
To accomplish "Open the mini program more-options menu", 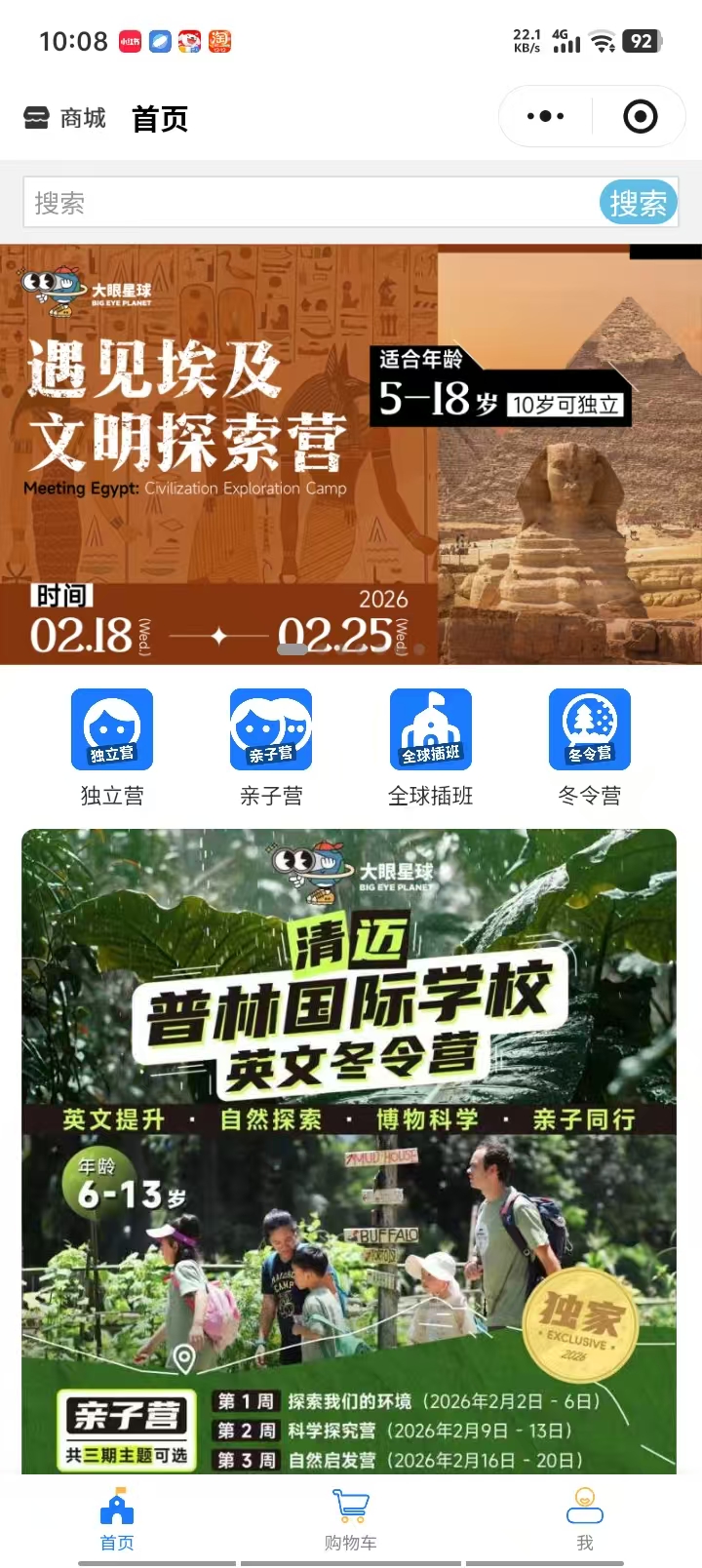I will [x=545, y=117].
